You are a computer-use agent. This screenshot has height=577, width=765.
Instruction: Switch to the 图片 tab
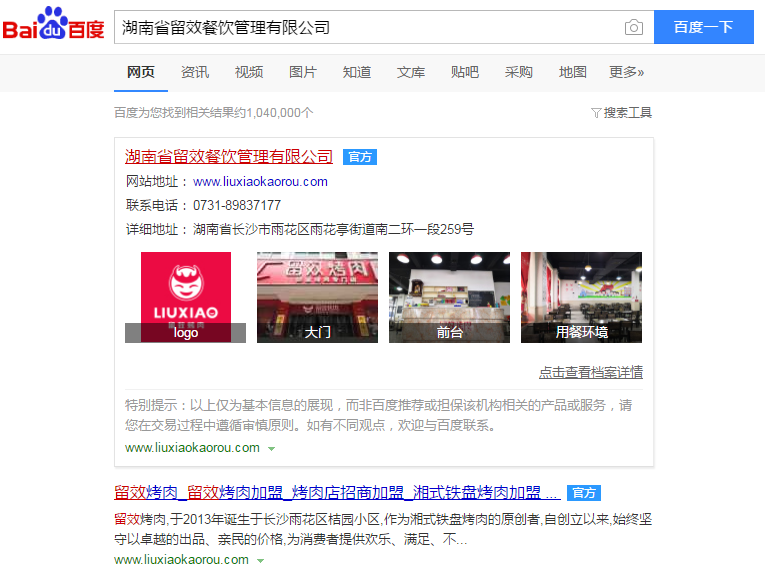[303, 72]
